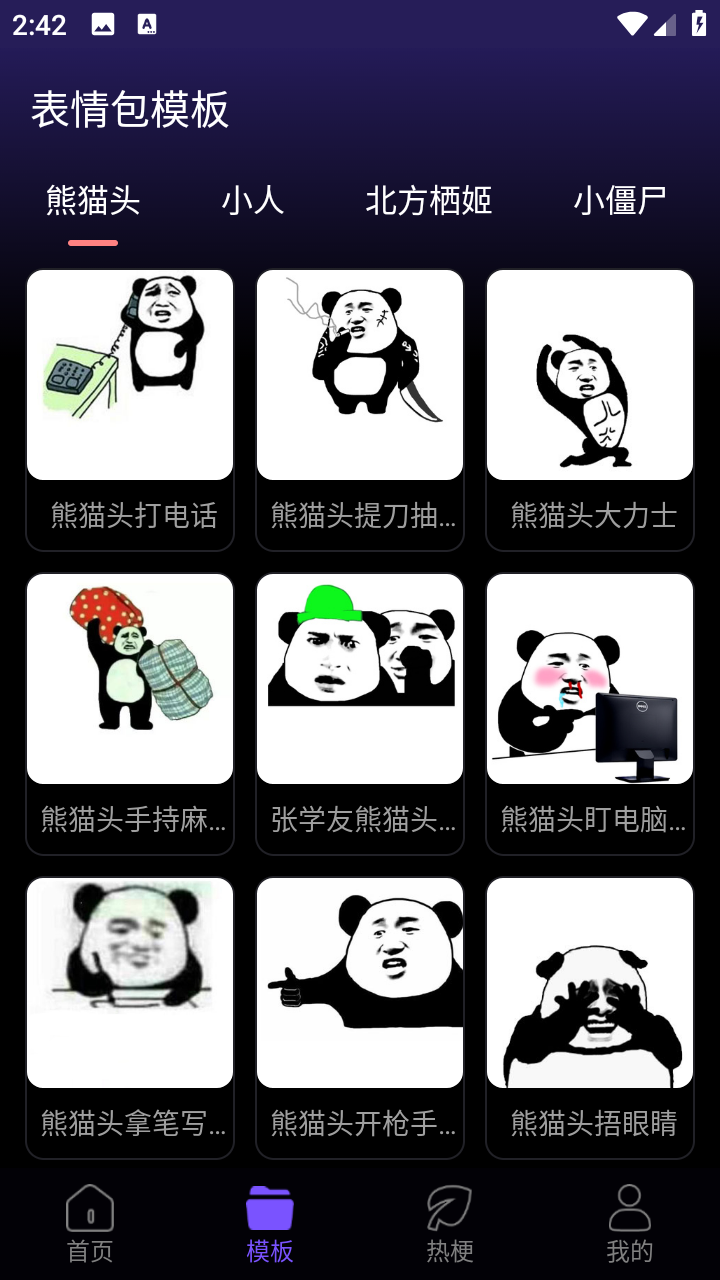Choose the 熊猫头提刀抽 template card
720x1280 pixels.
360,409
